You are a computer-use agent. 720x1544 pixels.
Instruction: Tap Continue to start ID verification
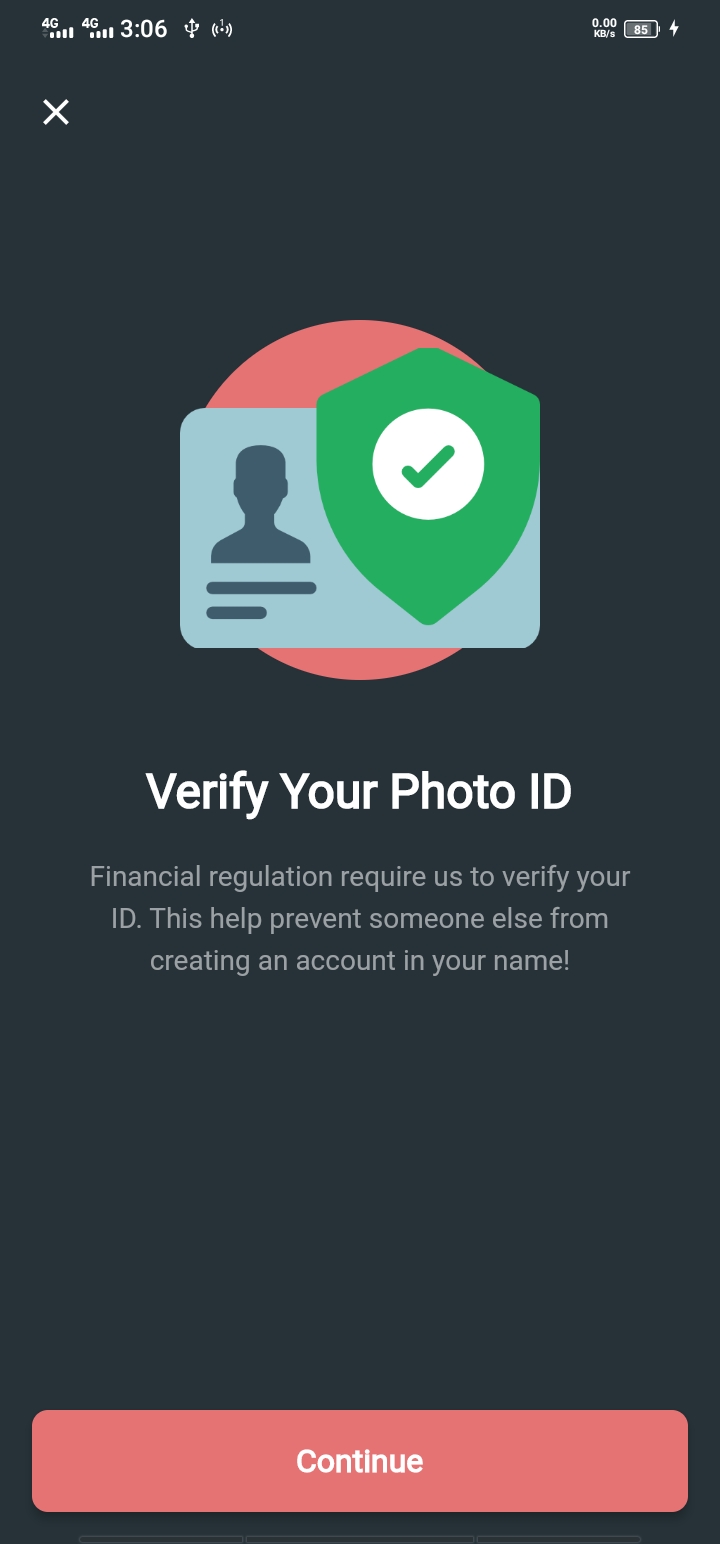click(x=360, y=1460)
